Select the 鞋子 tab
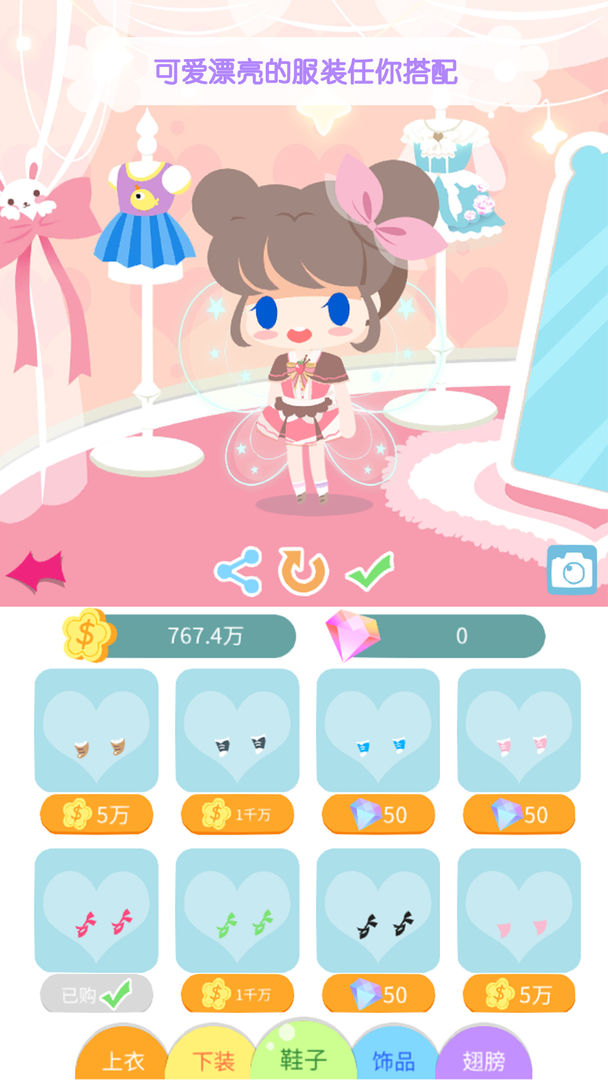The image size is (608, 1080). 303,1056
